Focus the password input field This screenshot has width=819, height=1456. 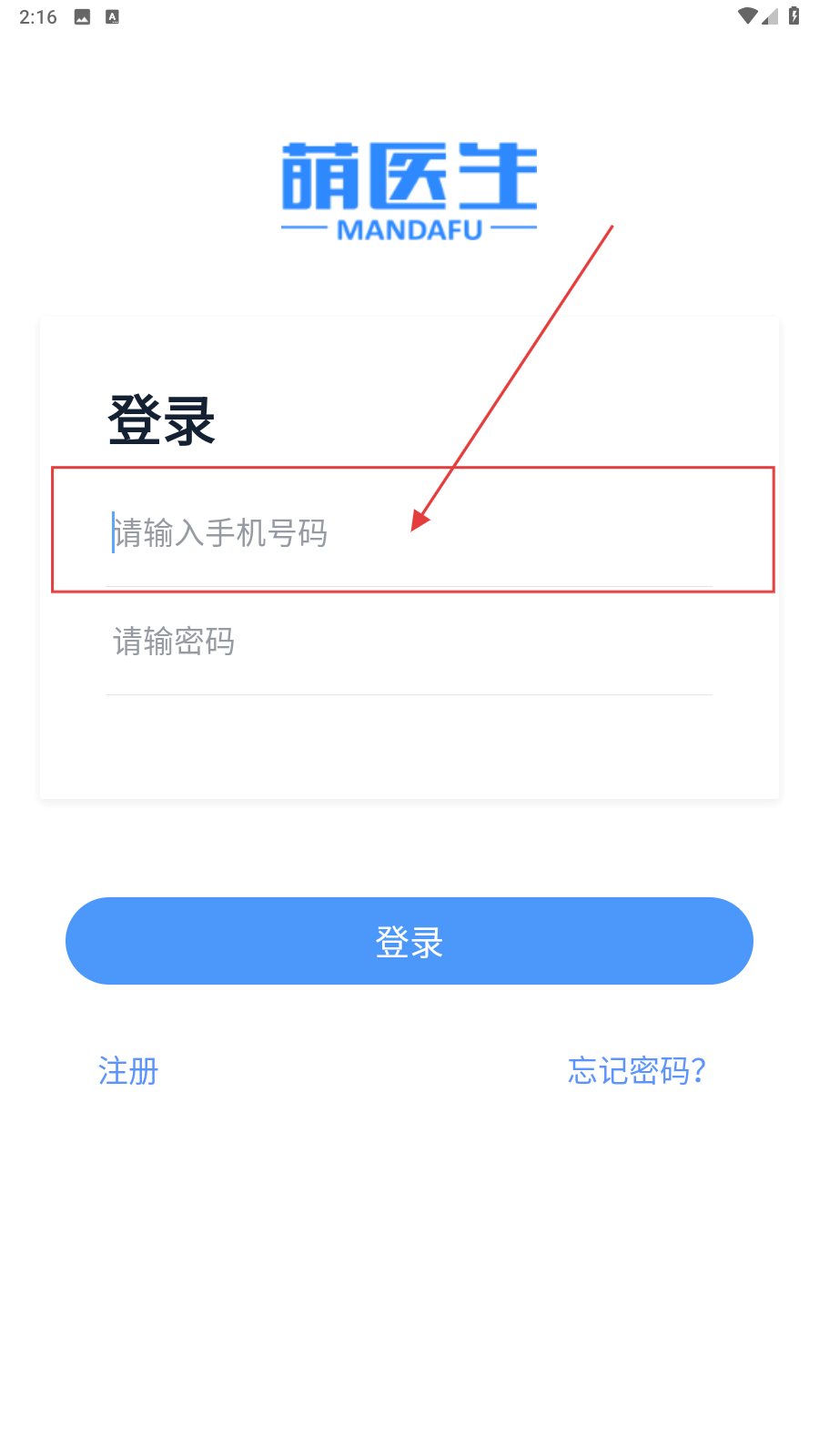(409, 642)
